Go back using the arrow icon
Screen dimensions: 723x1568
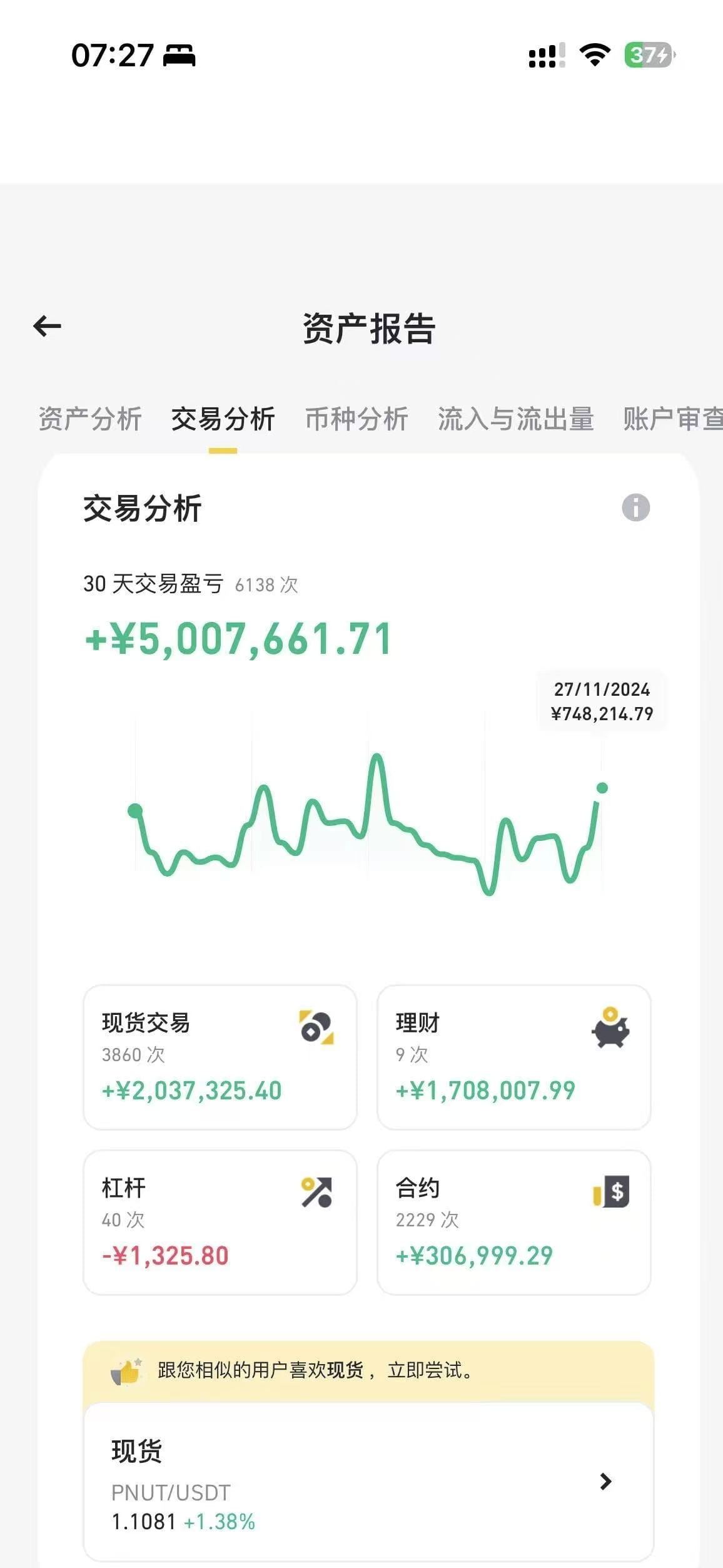point(48,326)
